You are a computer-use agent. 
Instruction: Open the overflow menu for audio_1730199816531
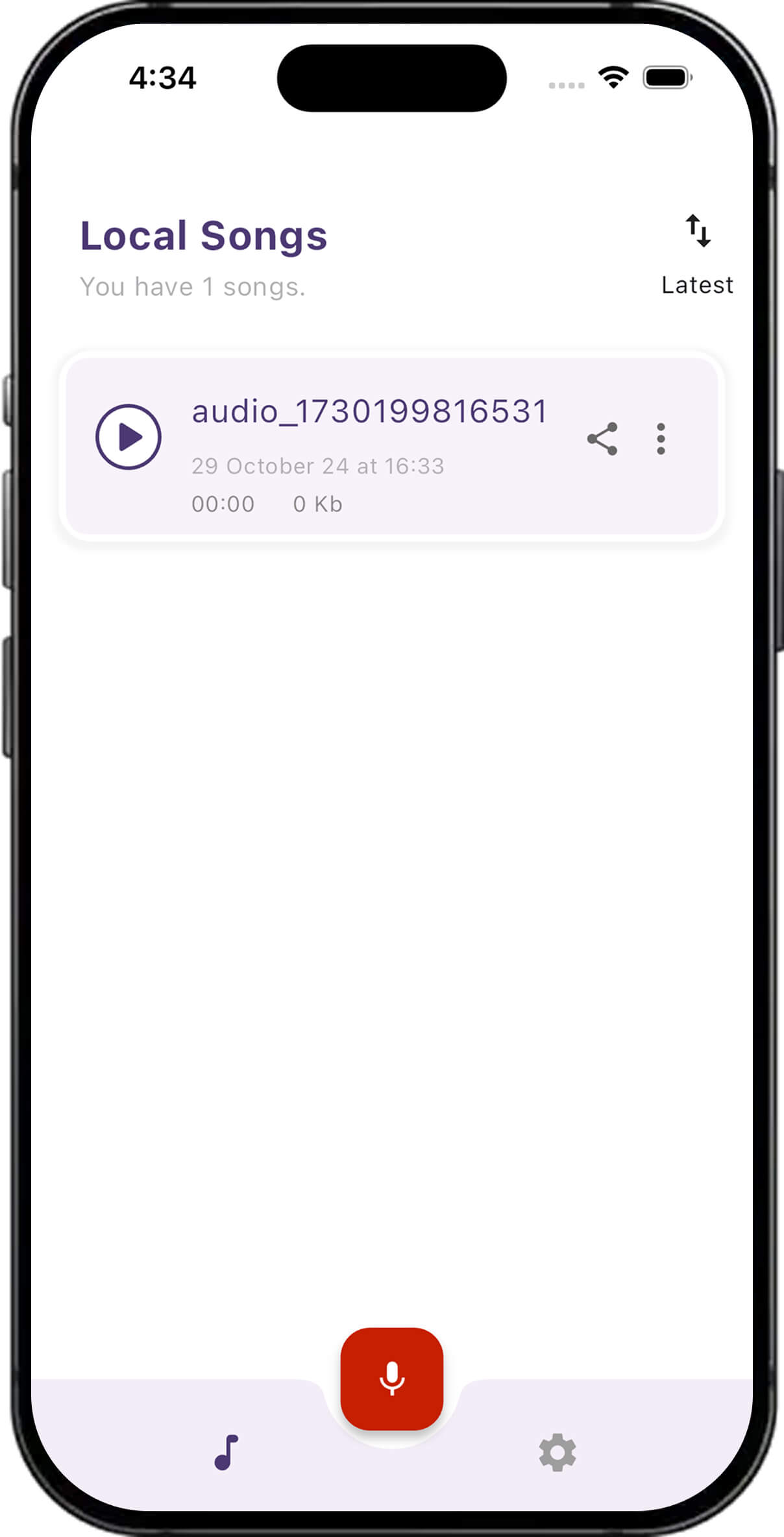coord(661,439)
